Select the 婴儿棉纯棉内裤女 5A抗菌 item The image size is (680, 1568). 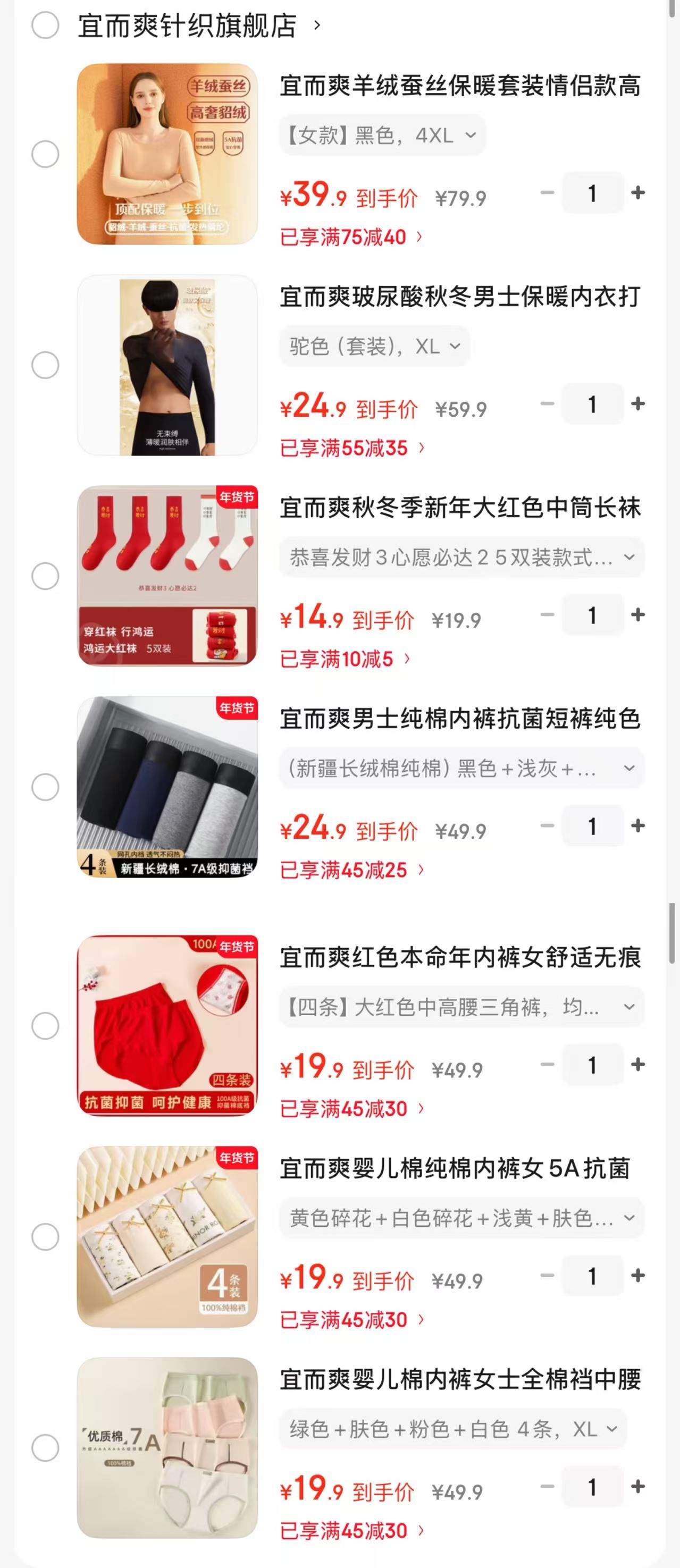45,1237
